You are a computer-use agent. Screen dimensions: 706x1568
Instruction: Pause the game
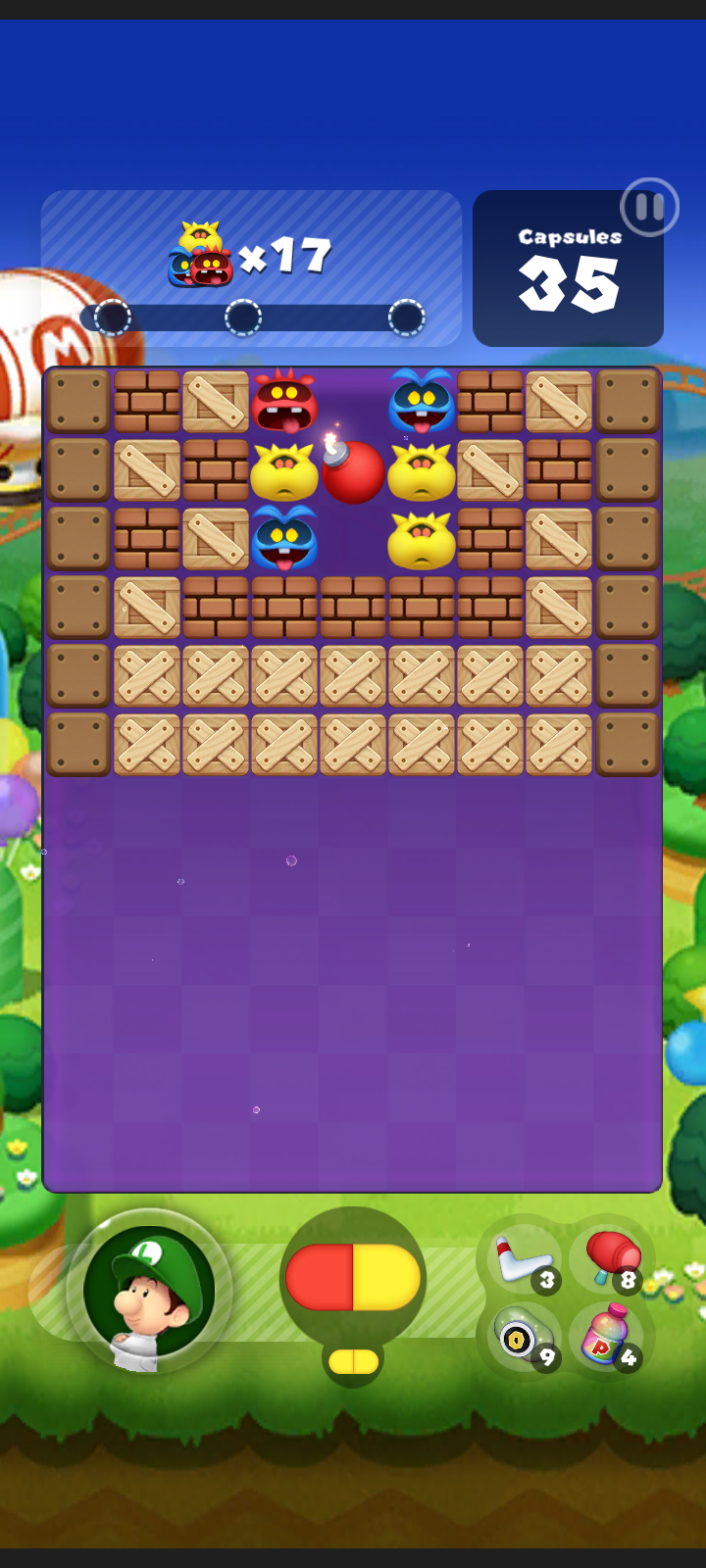pos(649,207)
